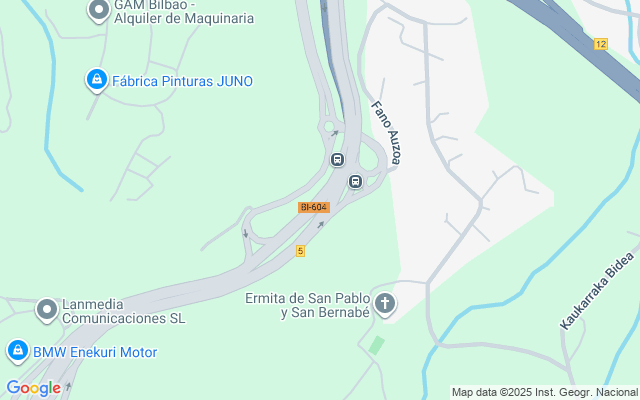The width and height of the screenshot is (640, 400).
Task: Select the Fábrica Pinturas JUNO shop pin
Action: tap(96, 80)
